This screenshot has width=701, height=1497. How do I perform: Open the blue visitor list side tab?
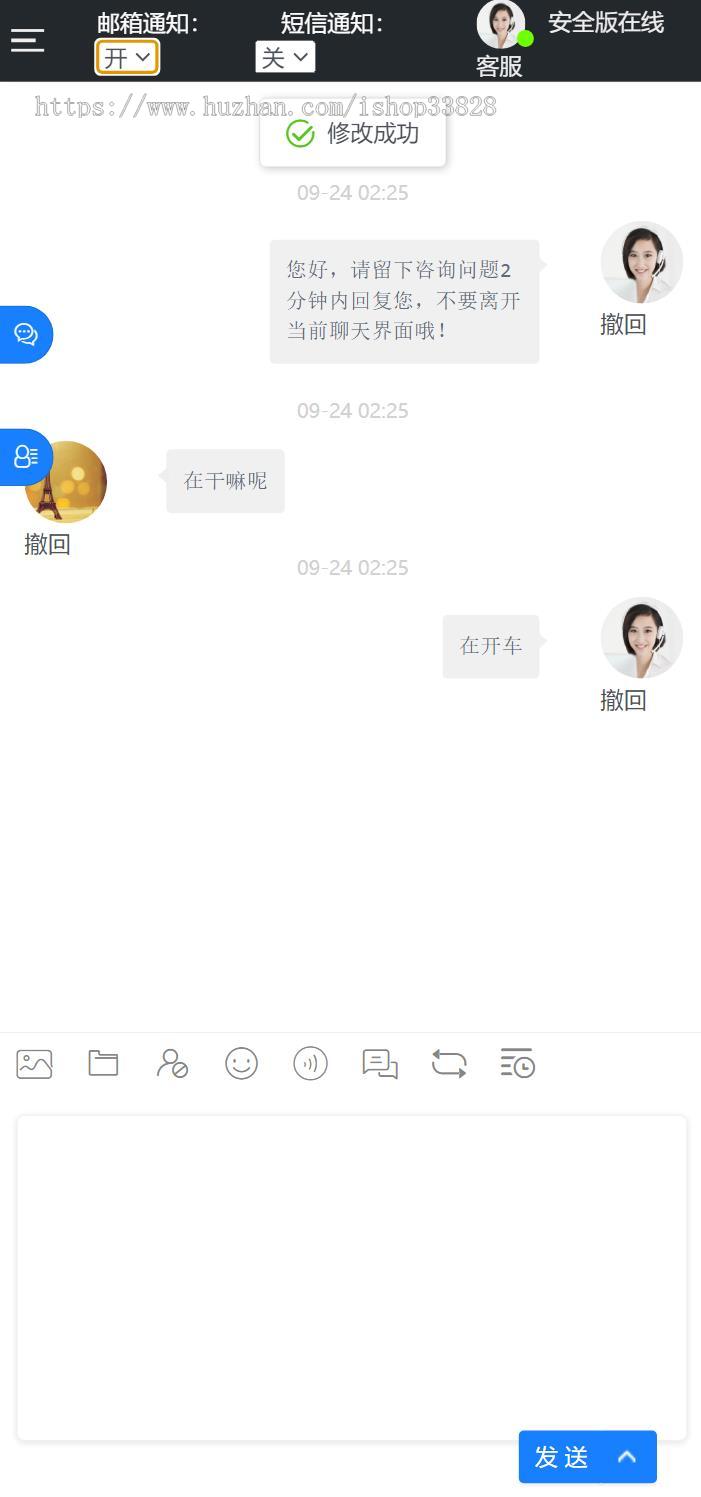[25, 457]
